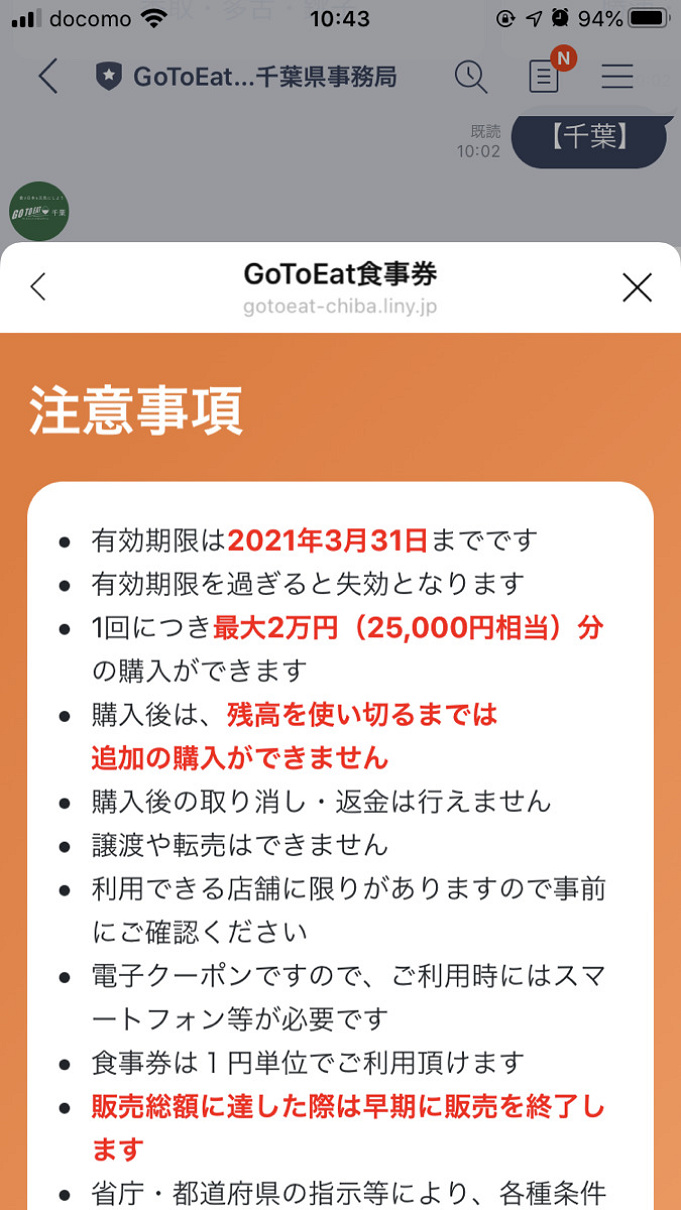Go back in the GoToEat食事券 panel
Screen dimensions: 681x1210
pos(38,287)
